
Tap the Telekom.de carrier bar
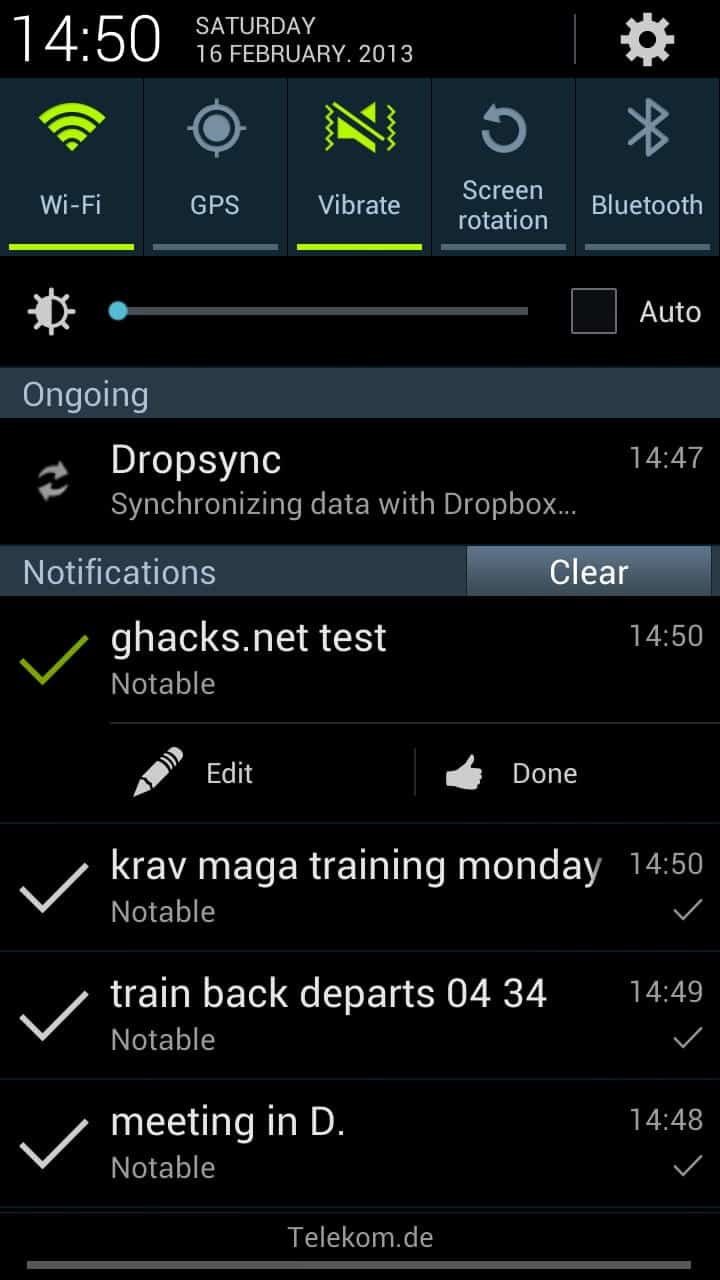pos(360,1237)
